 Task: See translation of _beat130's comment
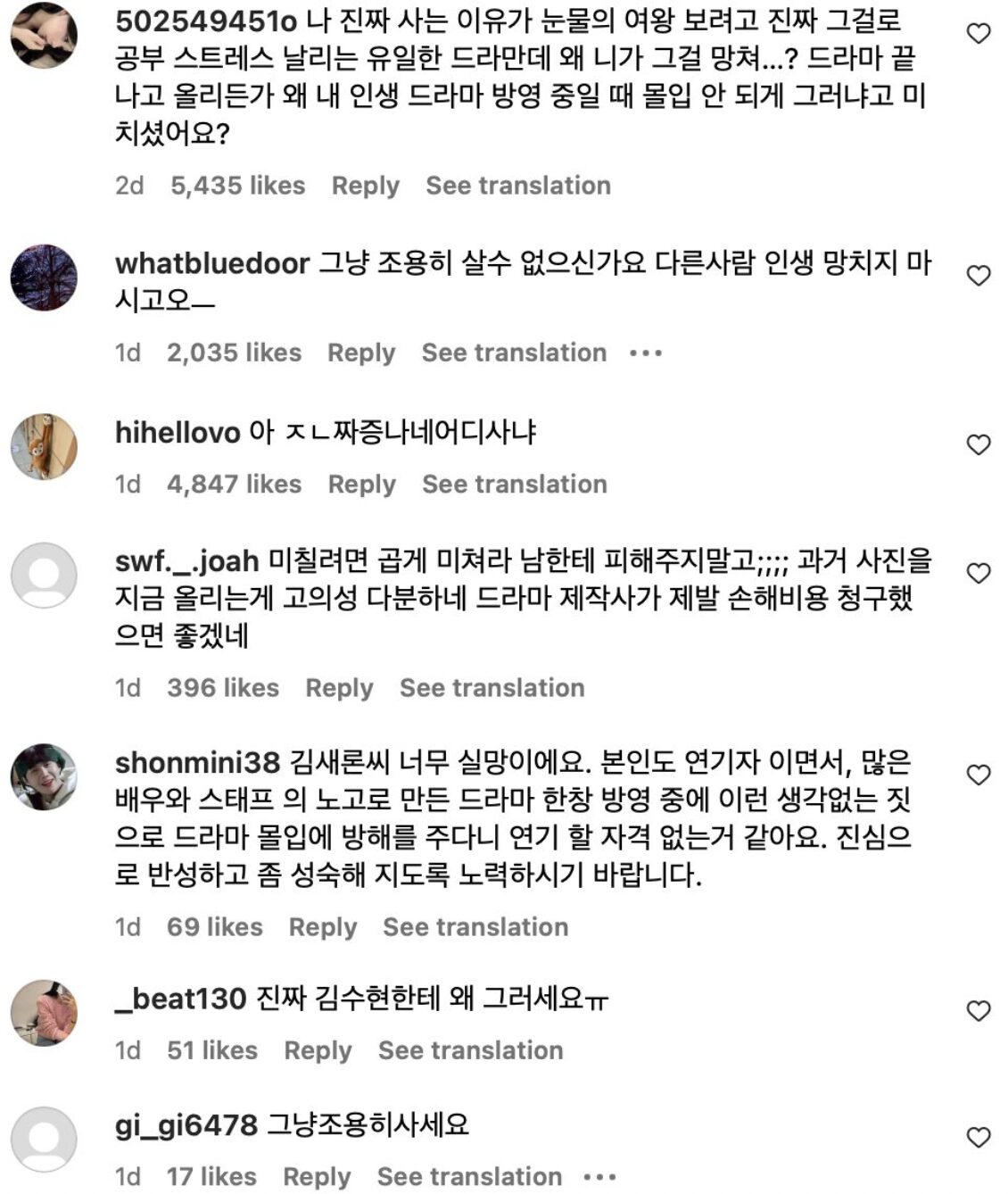pos(470,1050)
